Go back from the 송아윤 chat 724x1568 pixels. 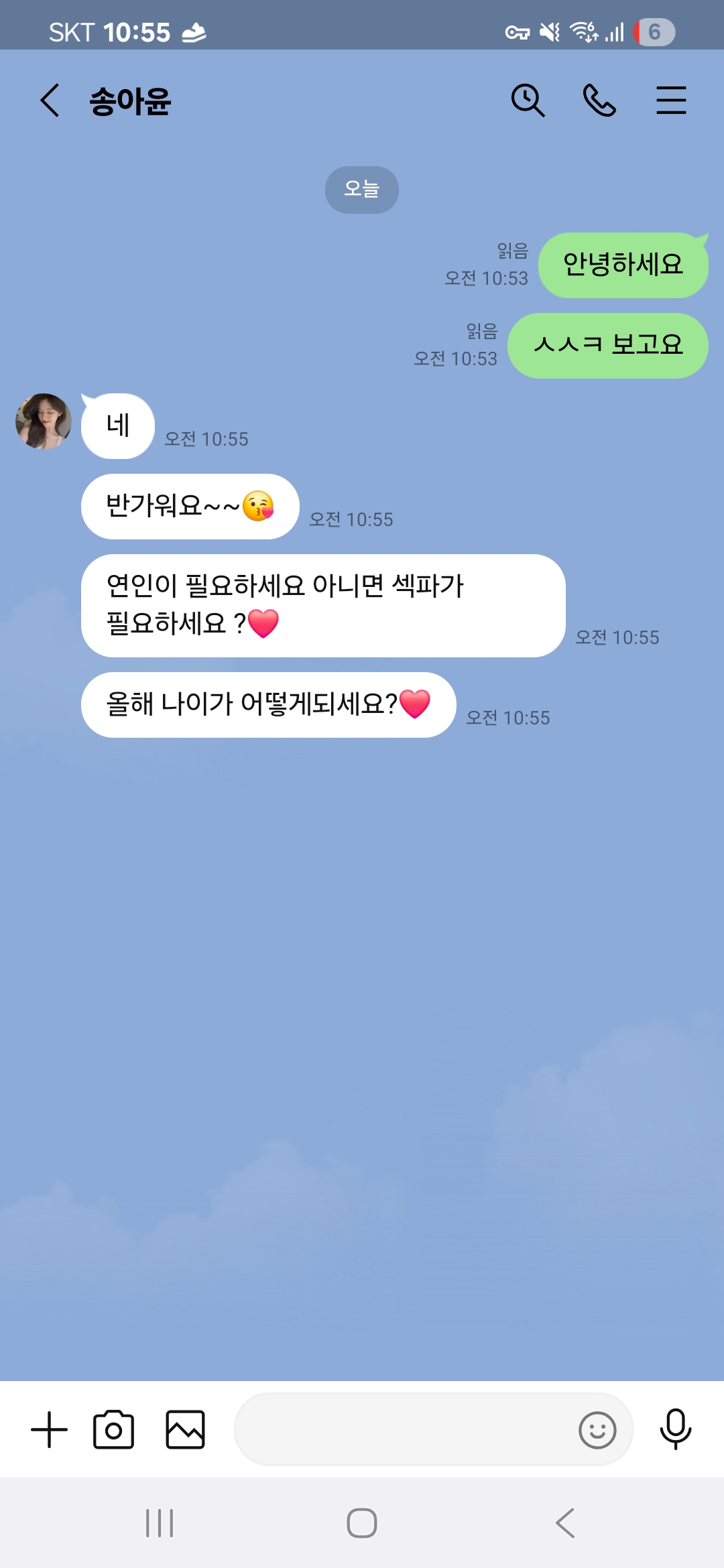[x=50, y=101]
